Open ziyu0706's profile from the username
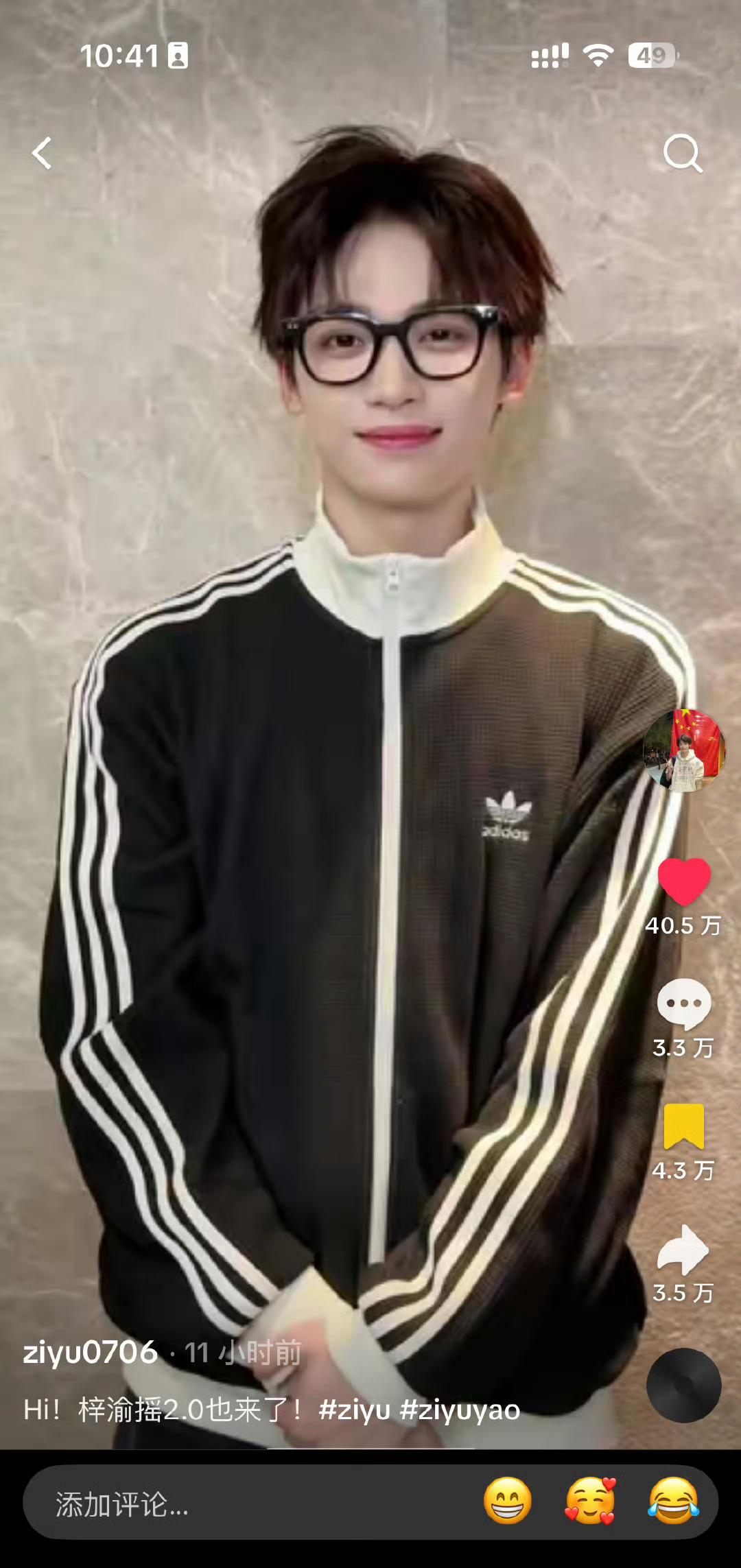 pyautogui.click(x=91, y=1353)
